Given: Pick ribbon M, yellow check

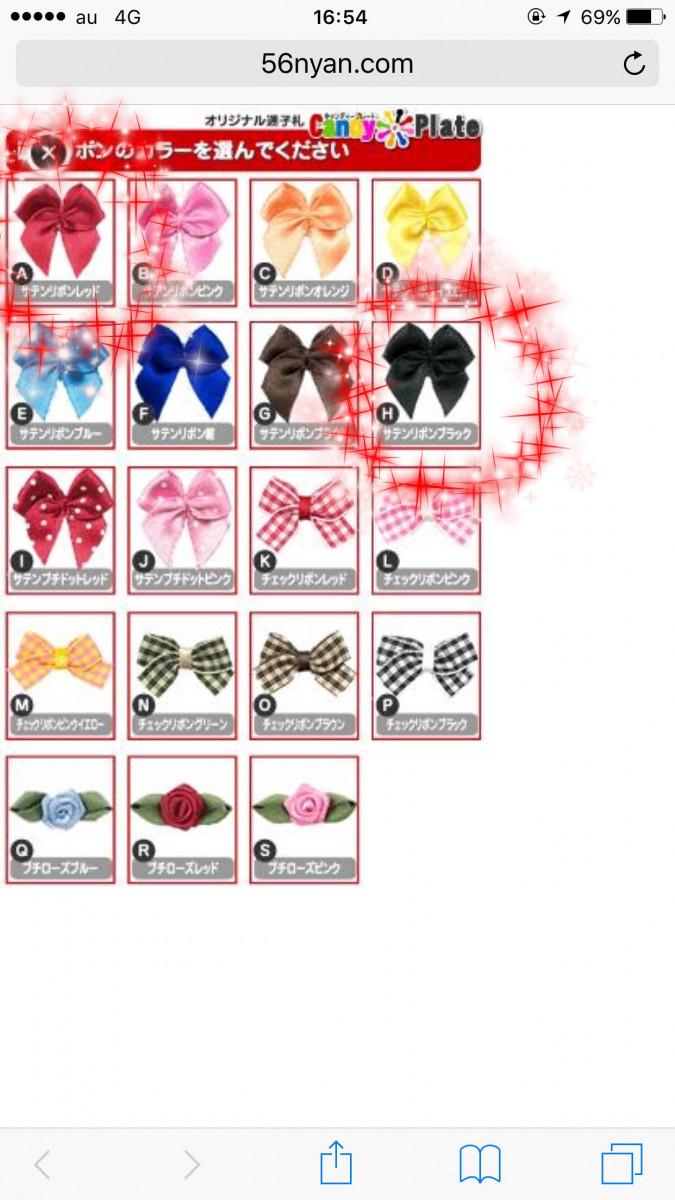Looking at the screenshot, I should click(x=61, y=675).
